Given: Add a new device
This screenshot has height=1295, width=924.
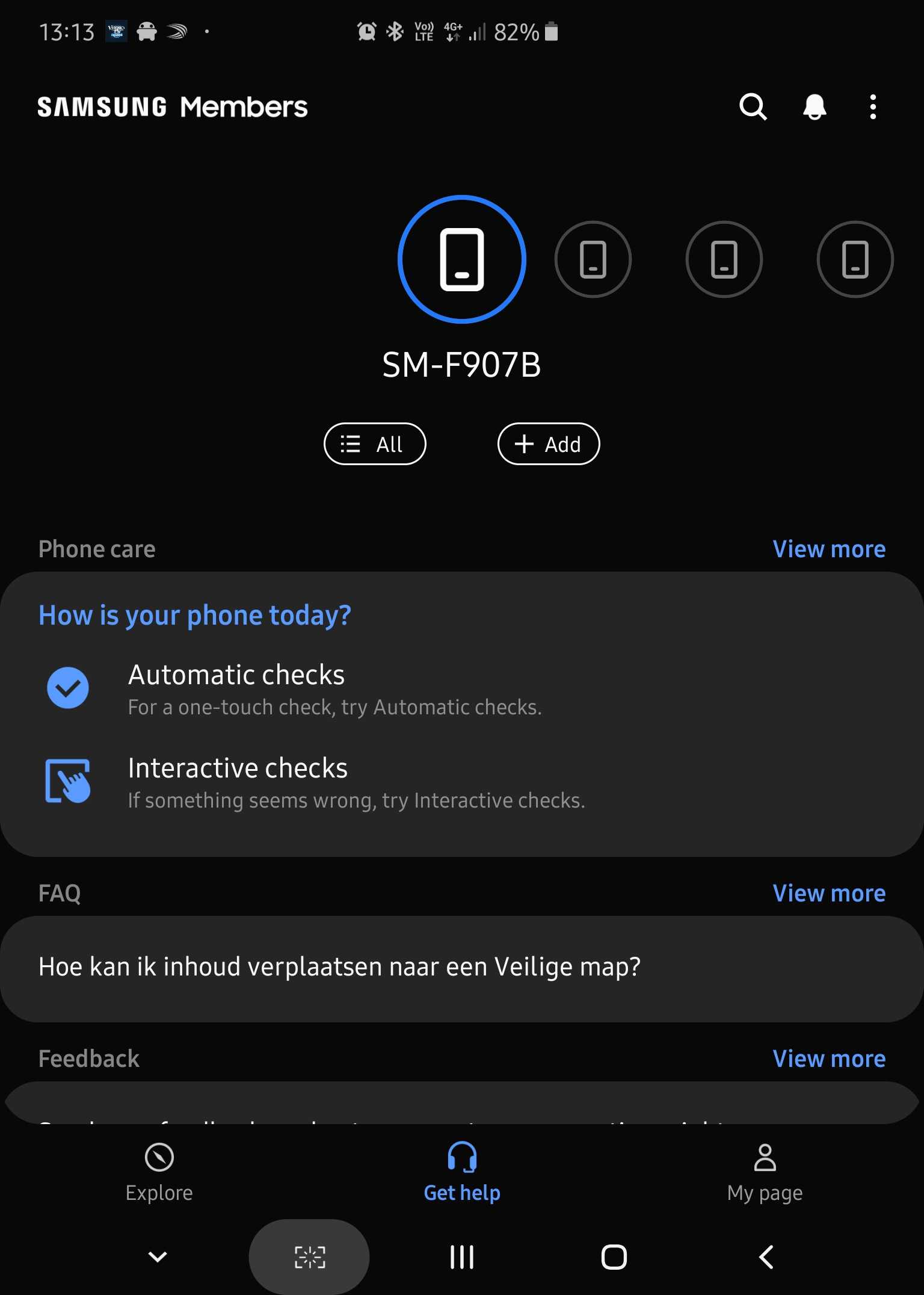Looking at the screenshot, I should 548,444.
